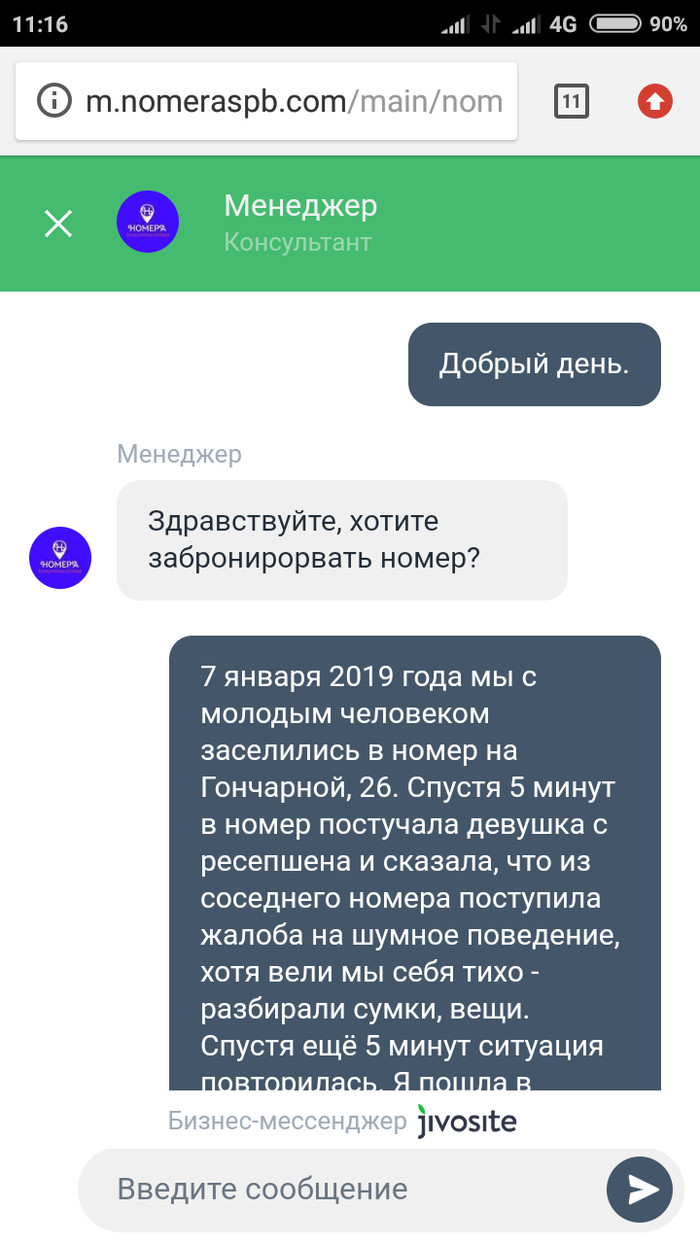Tap the message field Введите сообщение
Viewport: 700px width, 1244px height.
(340, 1189)
